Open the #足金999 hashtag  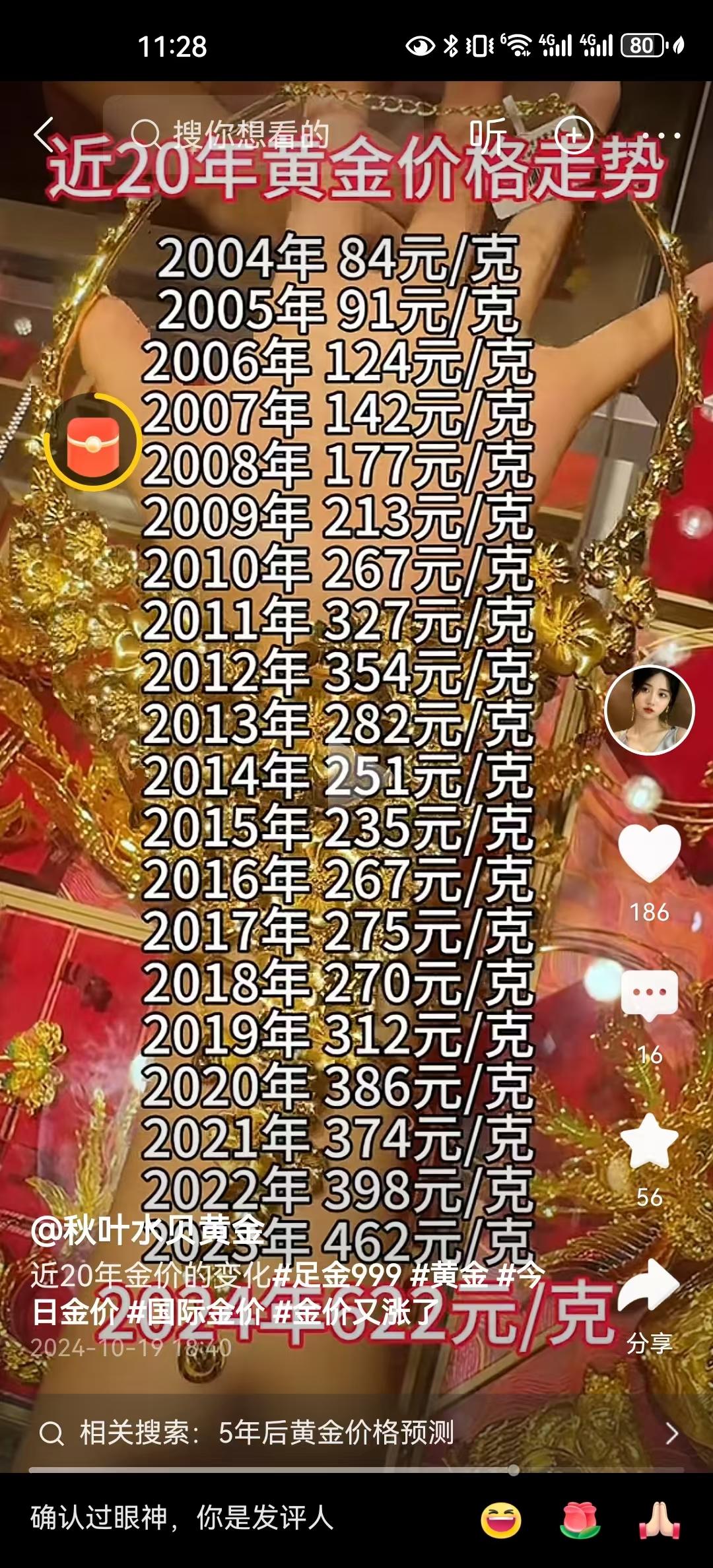pos(337,1274)
